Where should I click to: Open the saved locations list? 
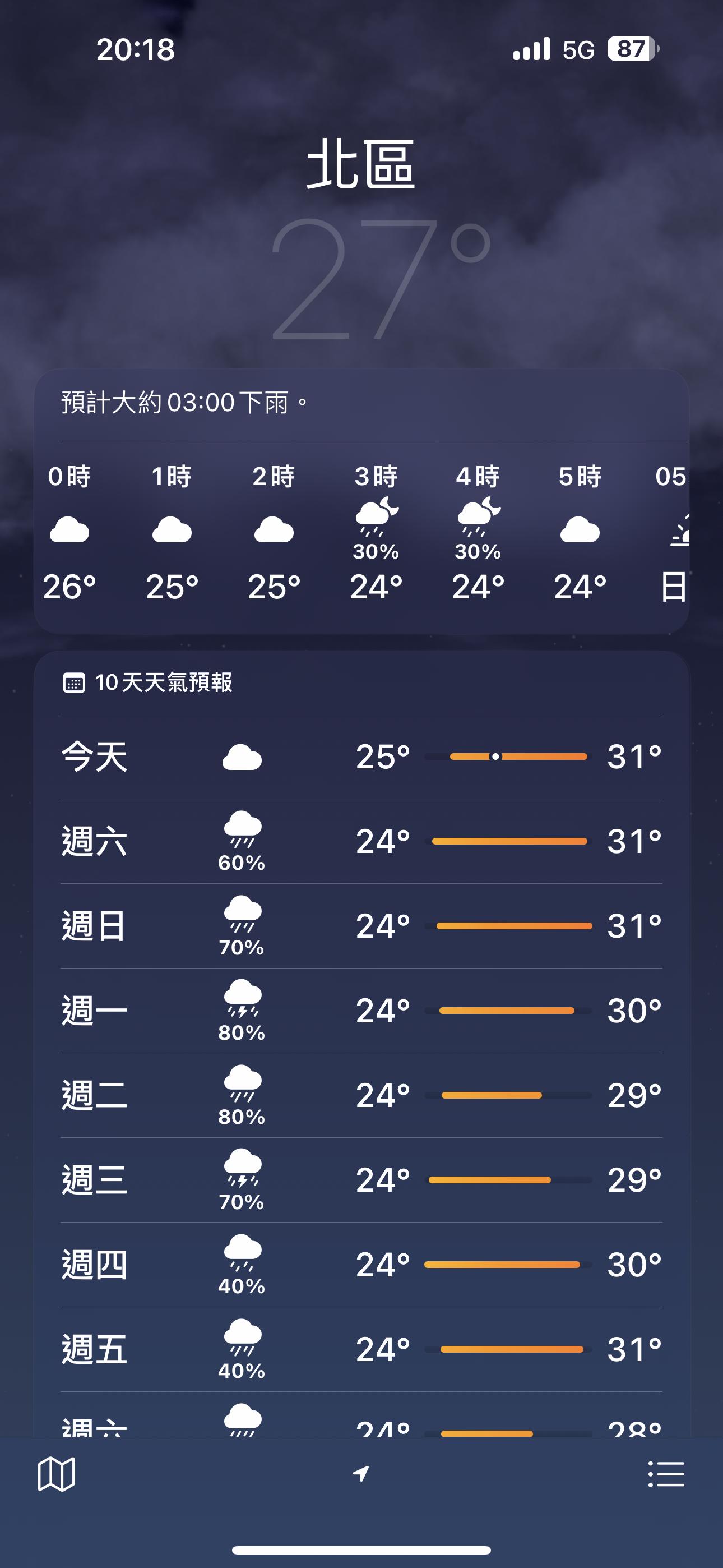(x=666, y=1474)
